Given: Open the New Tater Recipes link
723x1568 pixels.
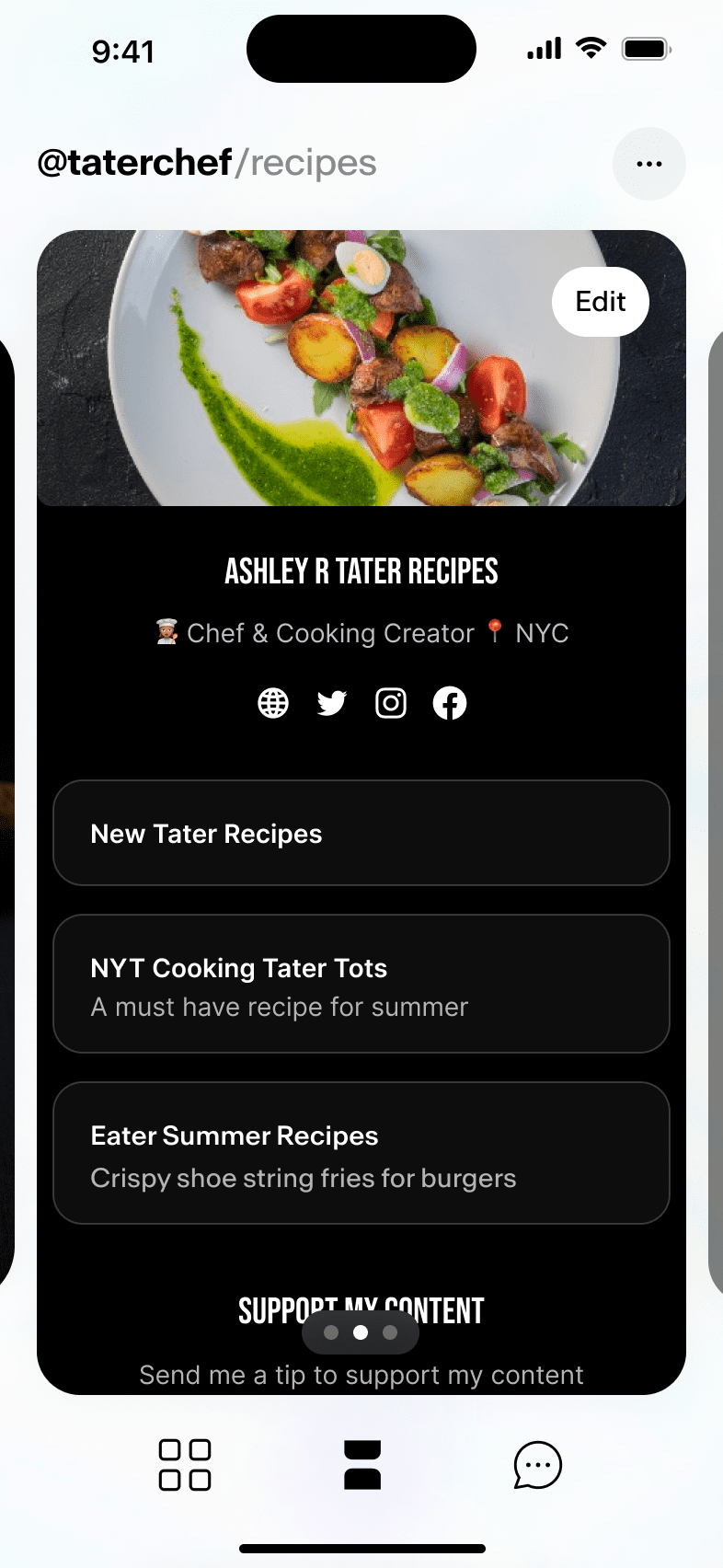Looking at the screenshot, I should tap(361, 833).
